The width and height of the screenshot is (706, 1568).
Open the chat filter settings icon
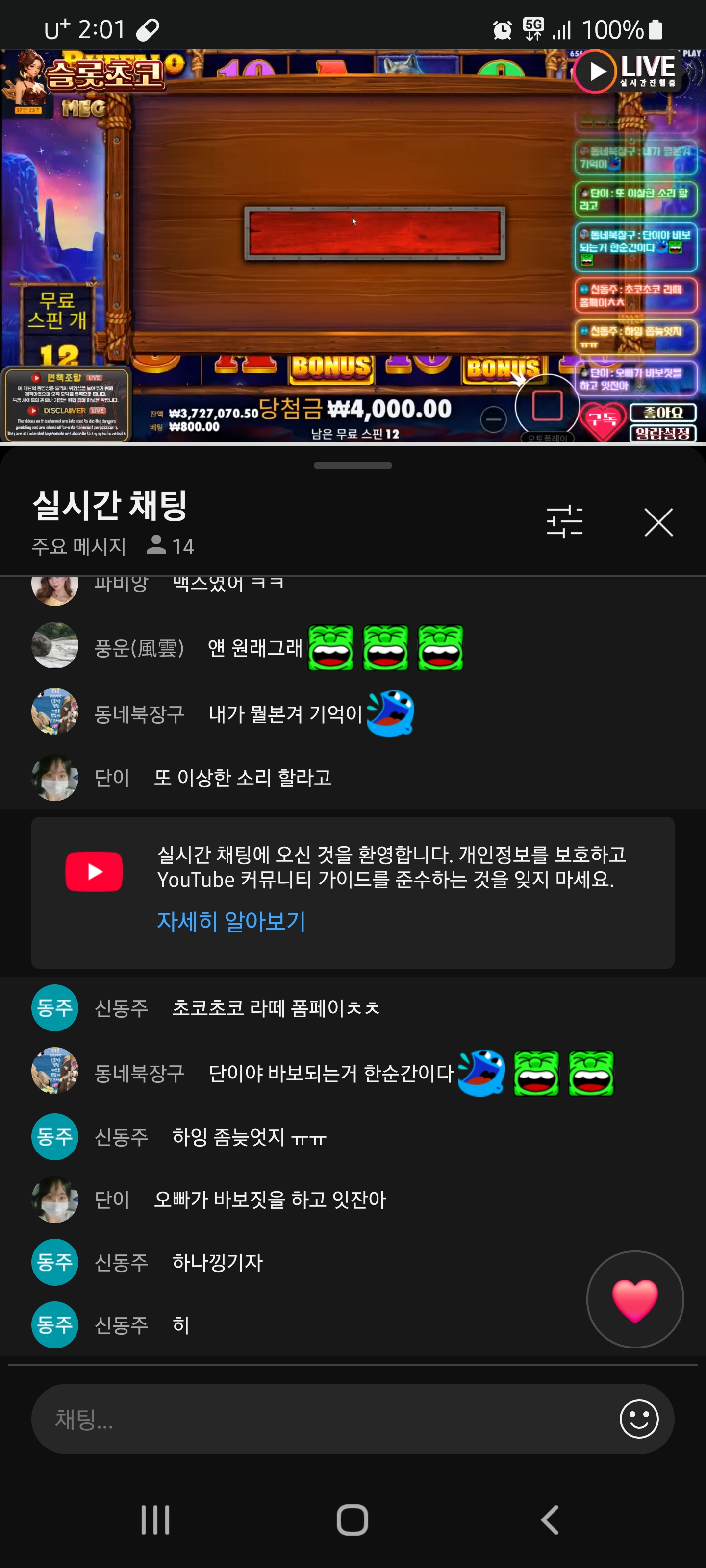[565, 522]
